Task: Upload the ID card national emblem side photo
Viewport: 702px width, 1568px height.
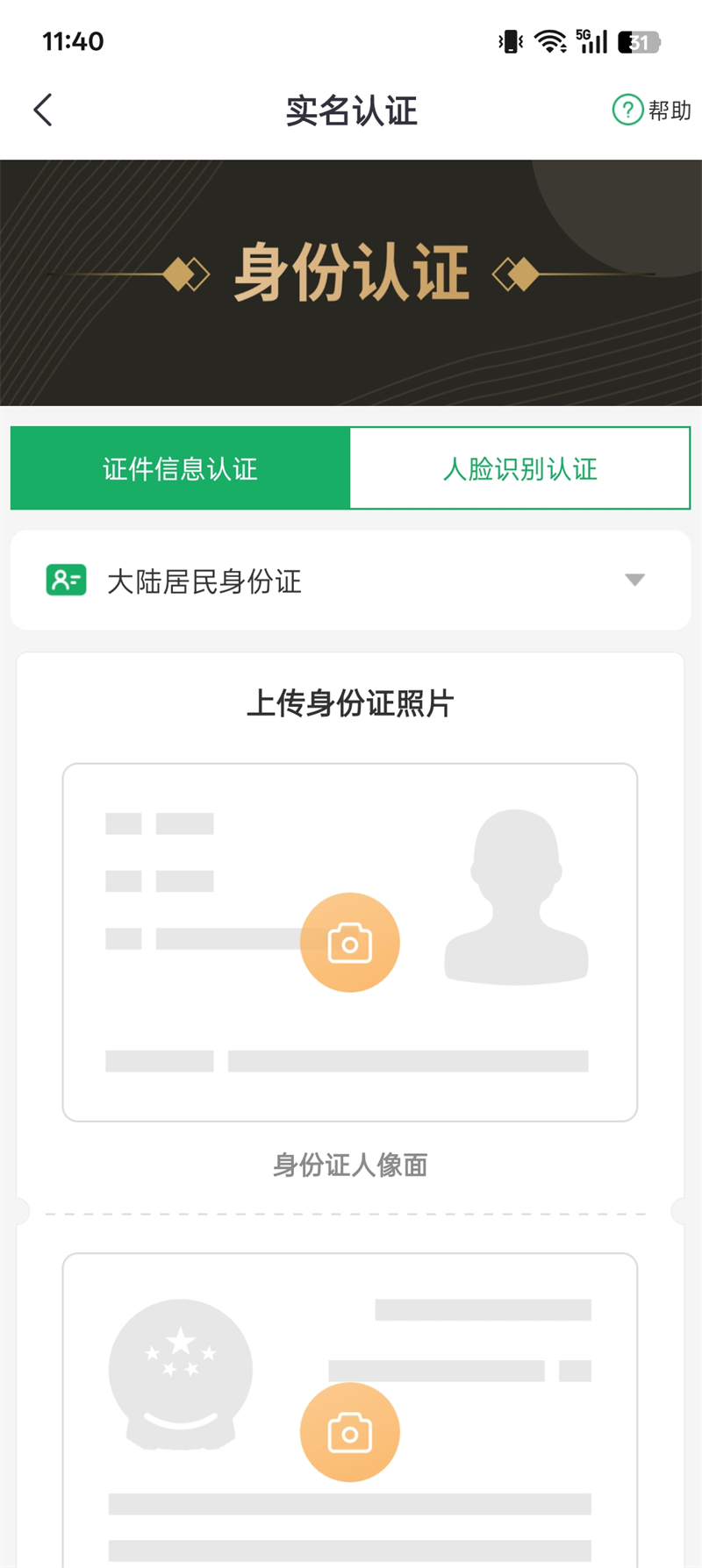Action: pos(350,1432)
